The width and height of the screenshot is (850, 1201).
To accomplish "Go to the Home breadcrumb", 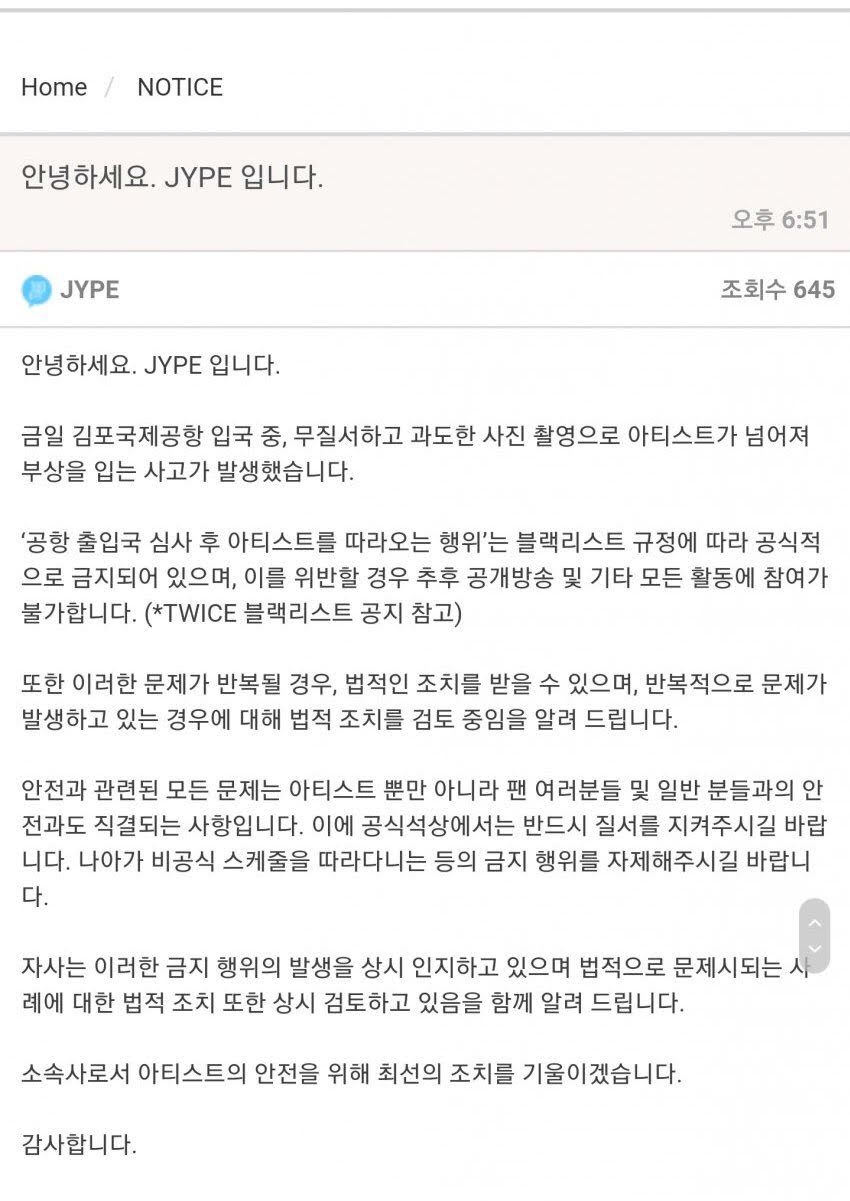I will pos(54,87).
